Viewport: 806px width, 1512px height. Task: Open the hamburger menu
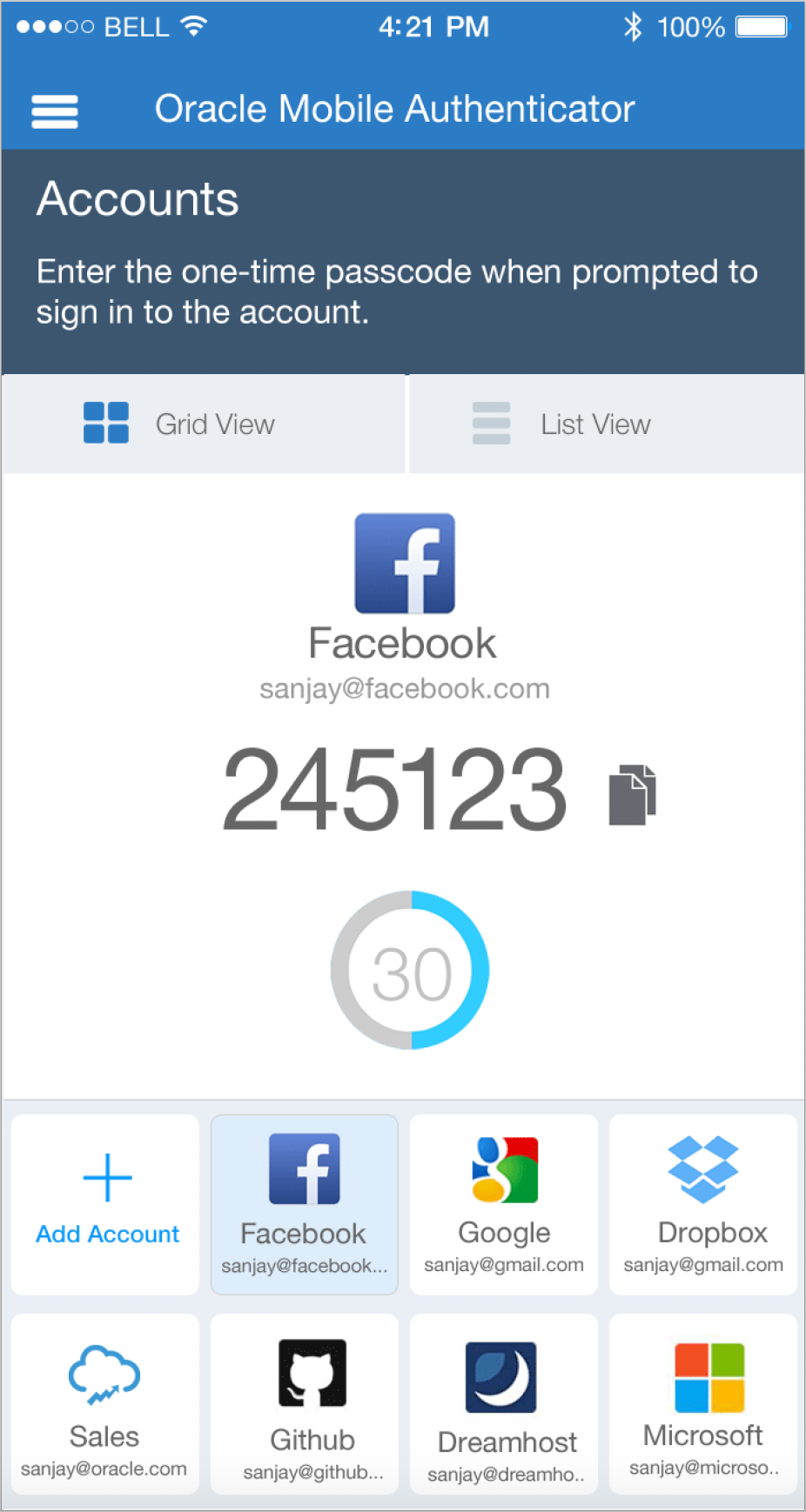55,111
